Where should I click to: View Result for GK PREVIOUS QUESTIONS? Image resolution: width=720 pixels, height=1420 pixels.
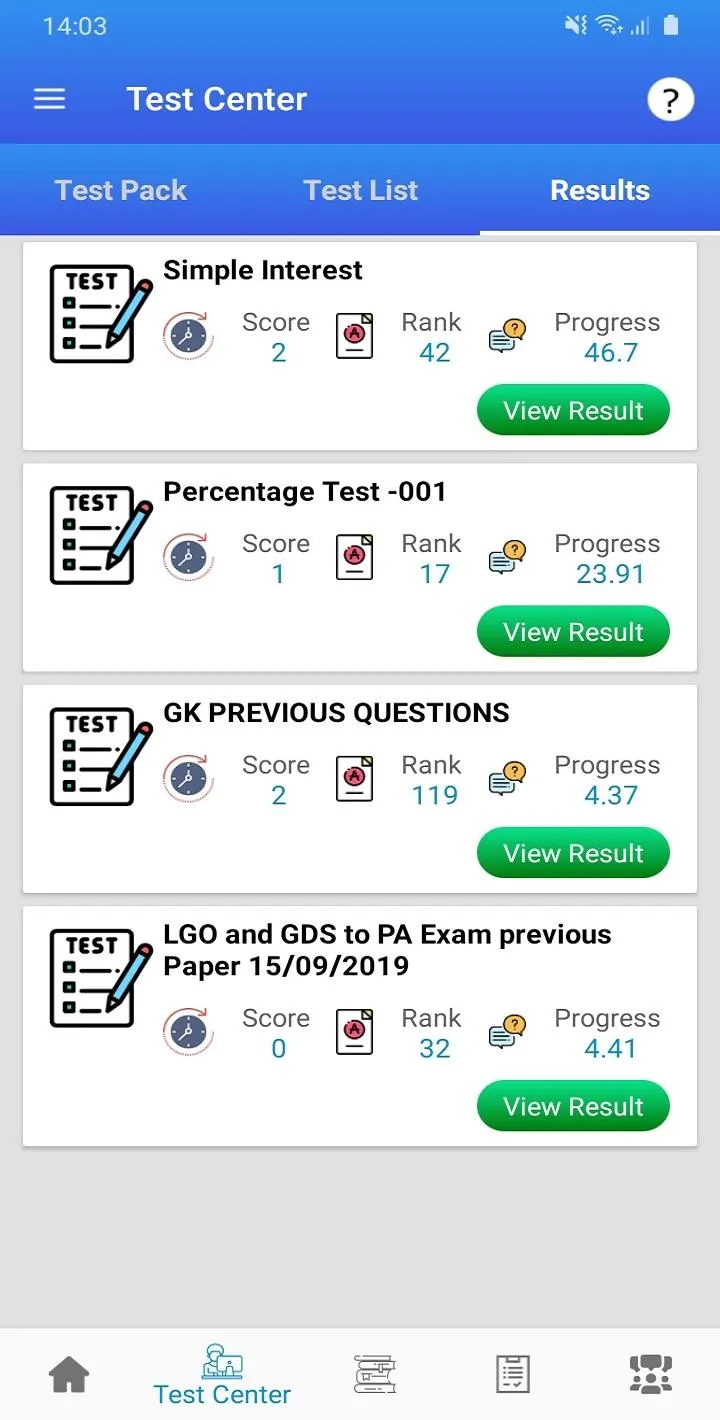click(573, 853)
